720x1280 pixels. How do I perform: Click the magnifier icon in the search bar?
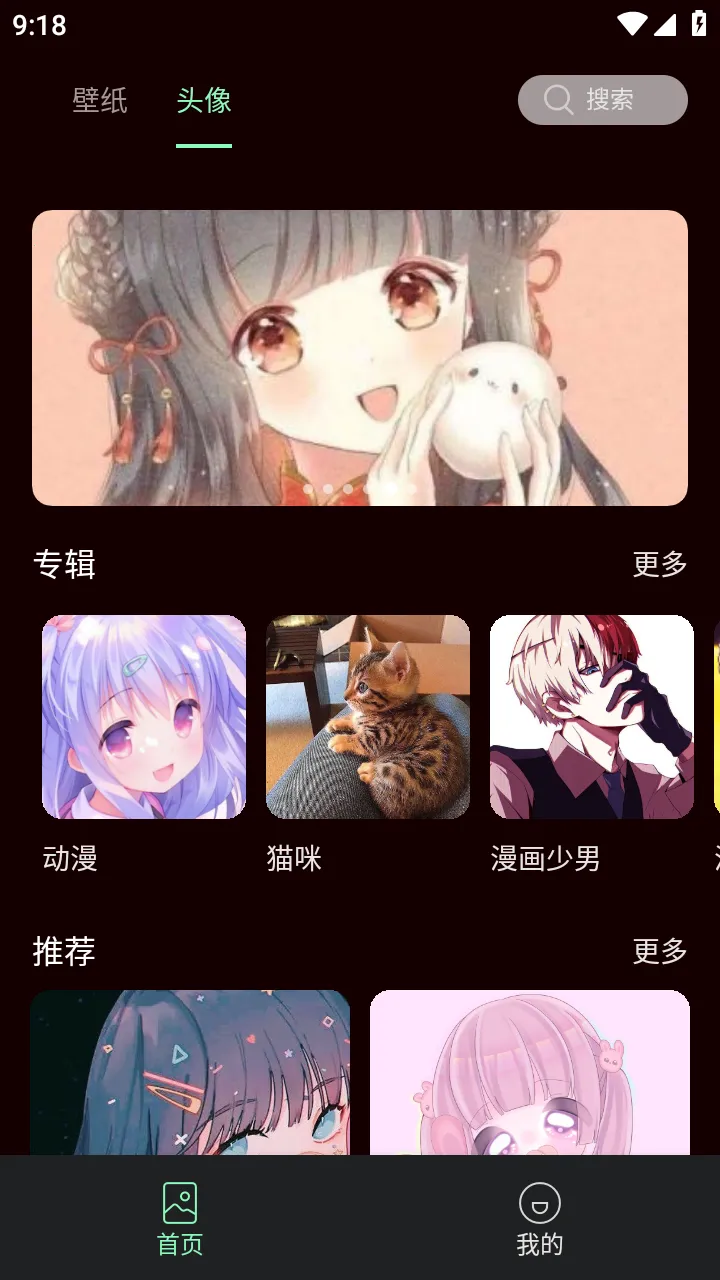tap(556, 99)
